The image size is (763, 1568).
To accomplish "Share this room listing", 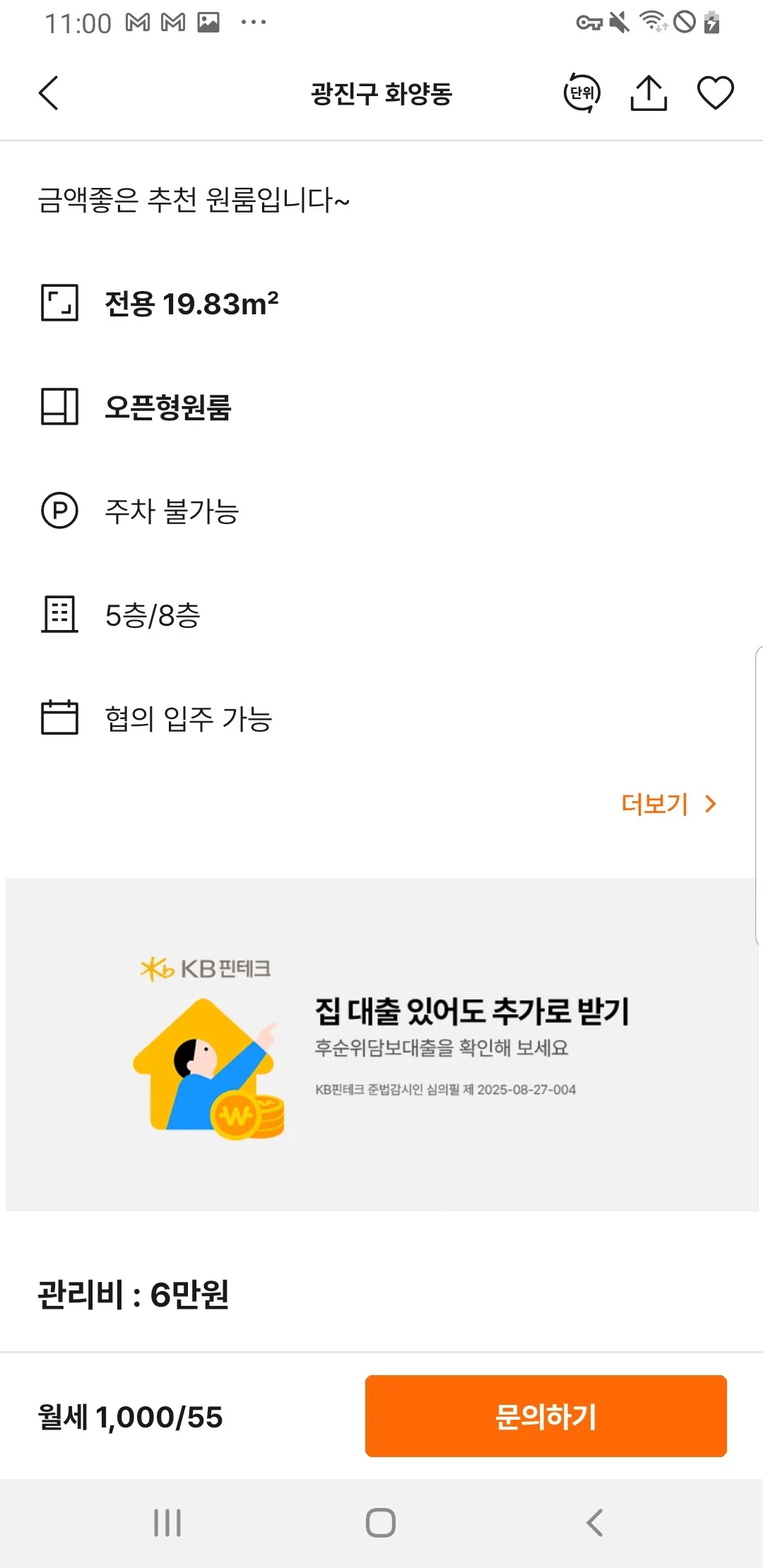I will (x=648, y=93).
